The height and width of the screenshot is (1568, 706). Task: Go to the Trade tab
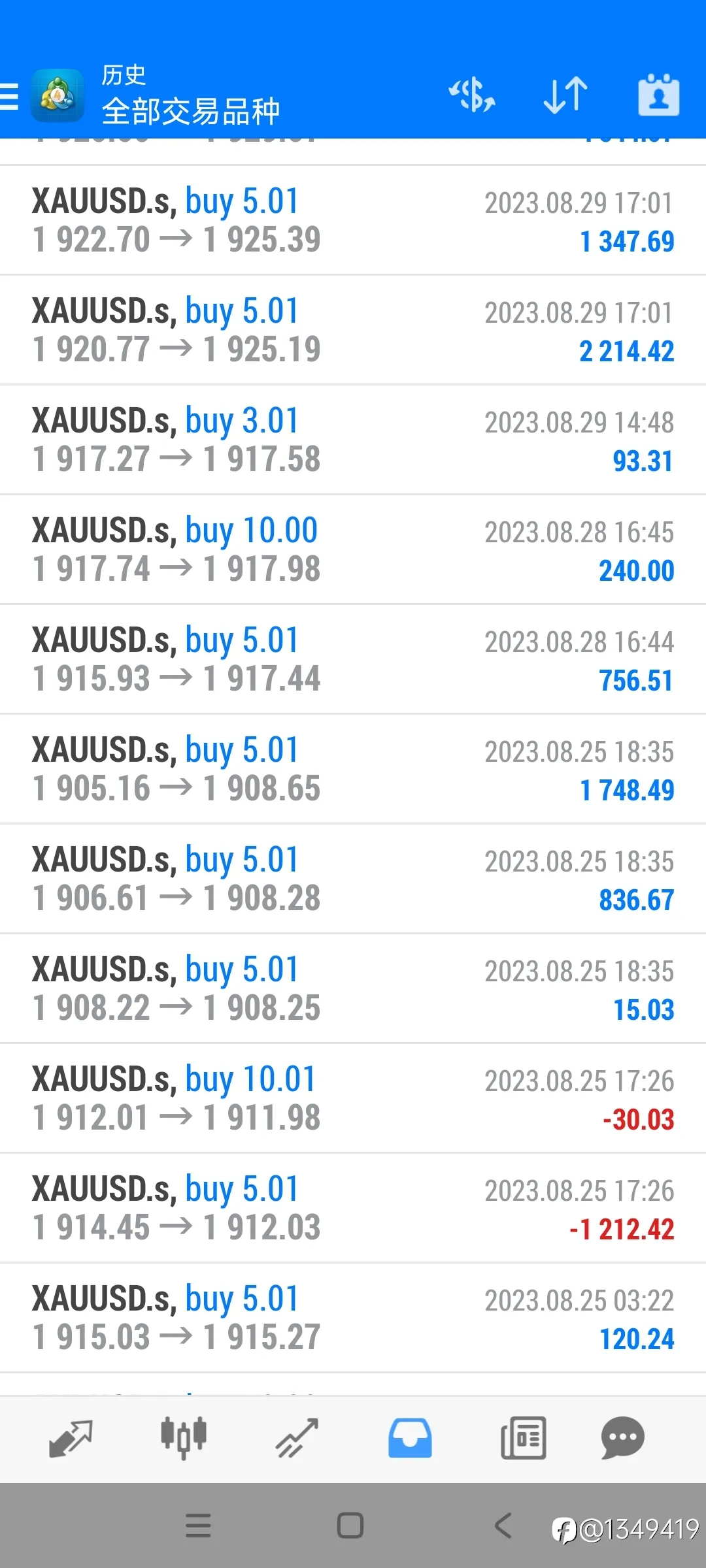click(x=297, y=1439)
